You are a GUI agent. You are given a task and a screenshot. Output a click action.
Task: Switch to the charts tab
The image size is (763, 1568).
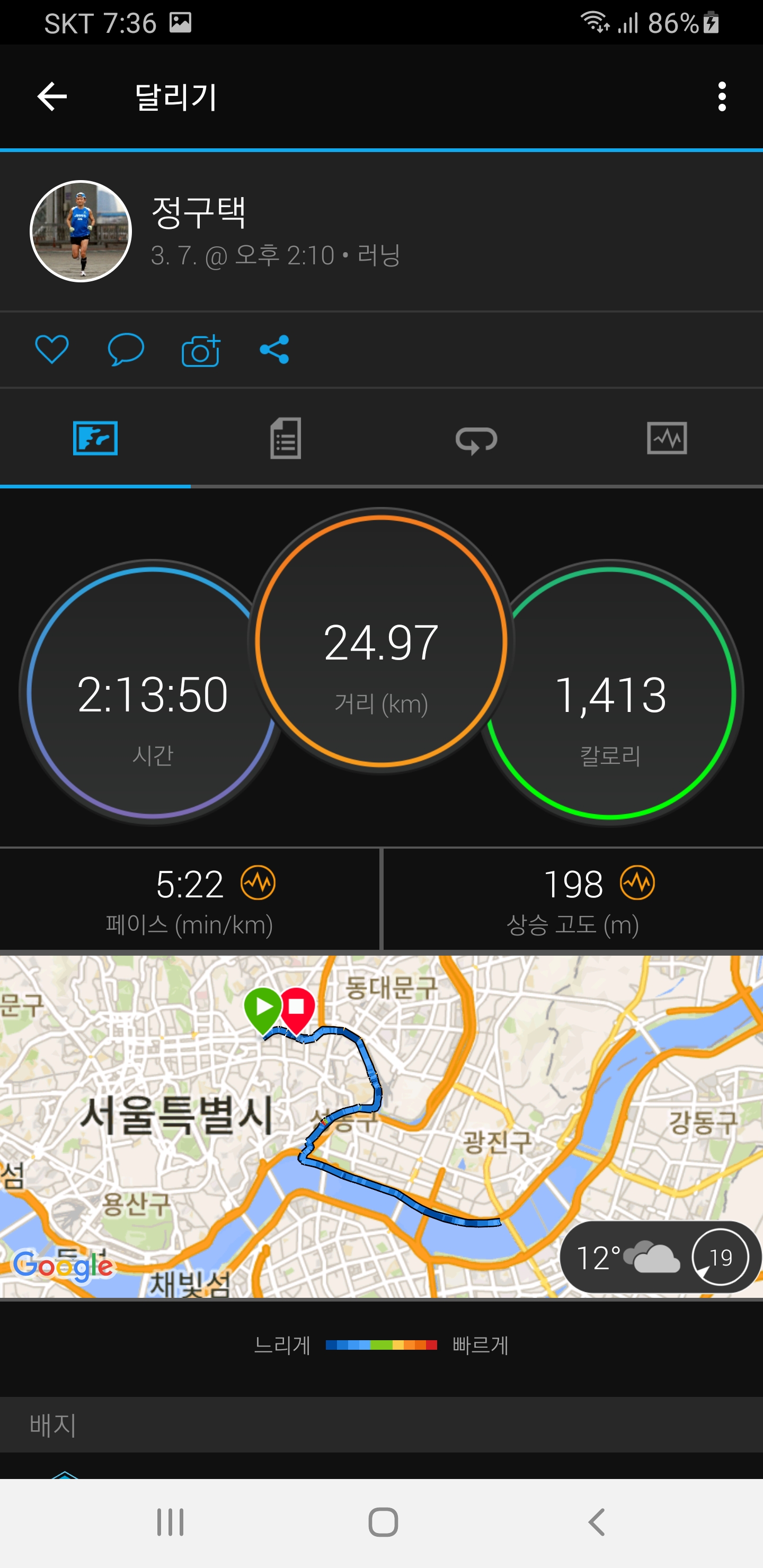coord(667,438)
